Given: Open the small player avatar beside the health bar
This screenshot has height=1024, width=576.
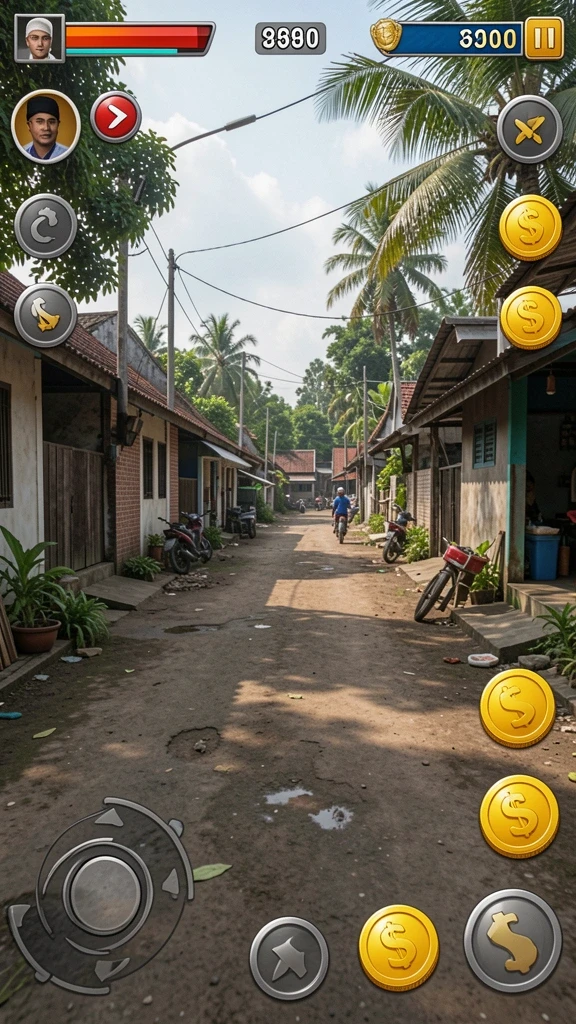Looking at the screenshot, I should tap(40, 38).
